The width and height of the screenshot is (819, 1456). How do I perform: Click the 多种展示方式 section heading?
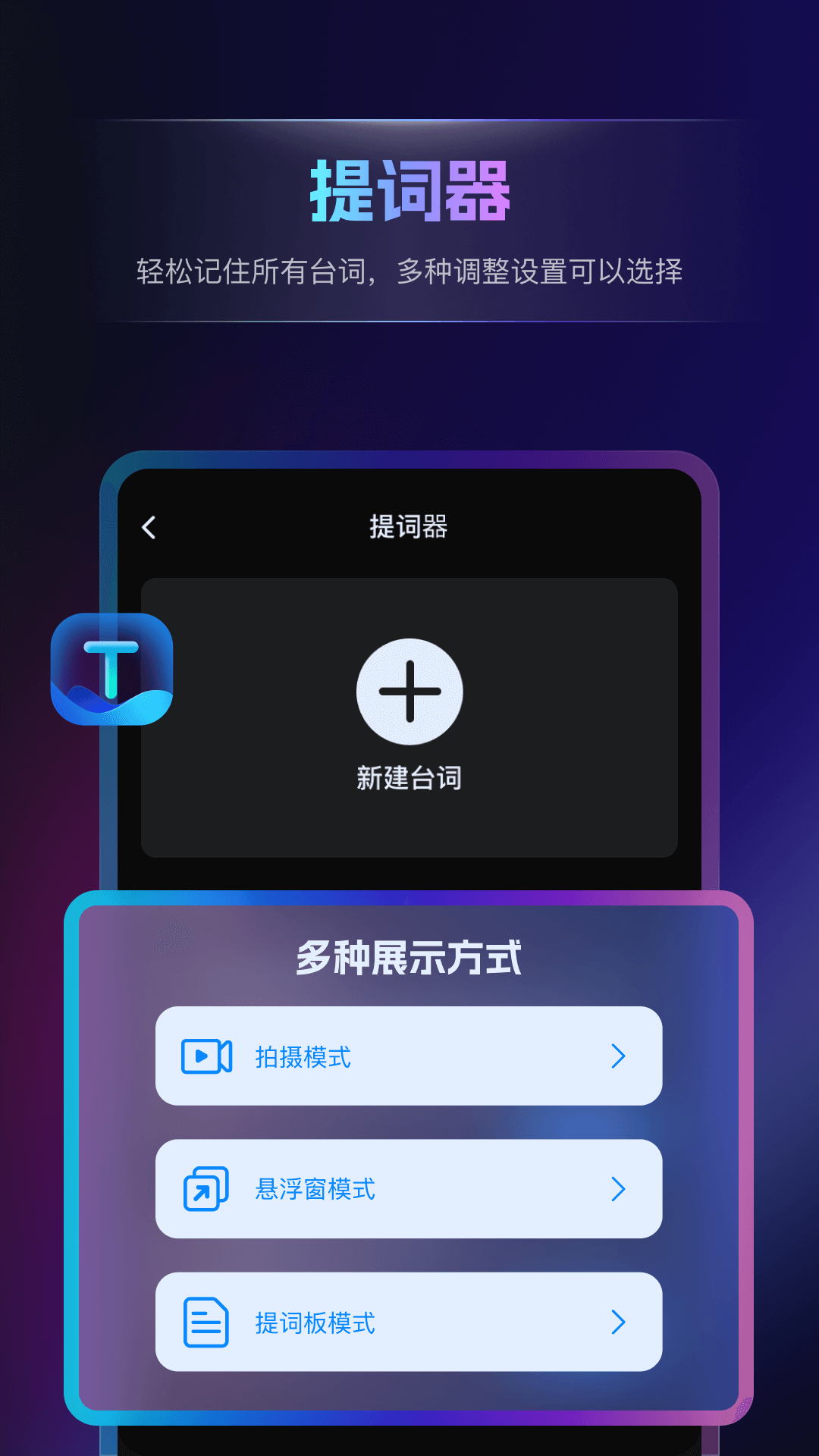pyautogui.click(x=409, y=959)
